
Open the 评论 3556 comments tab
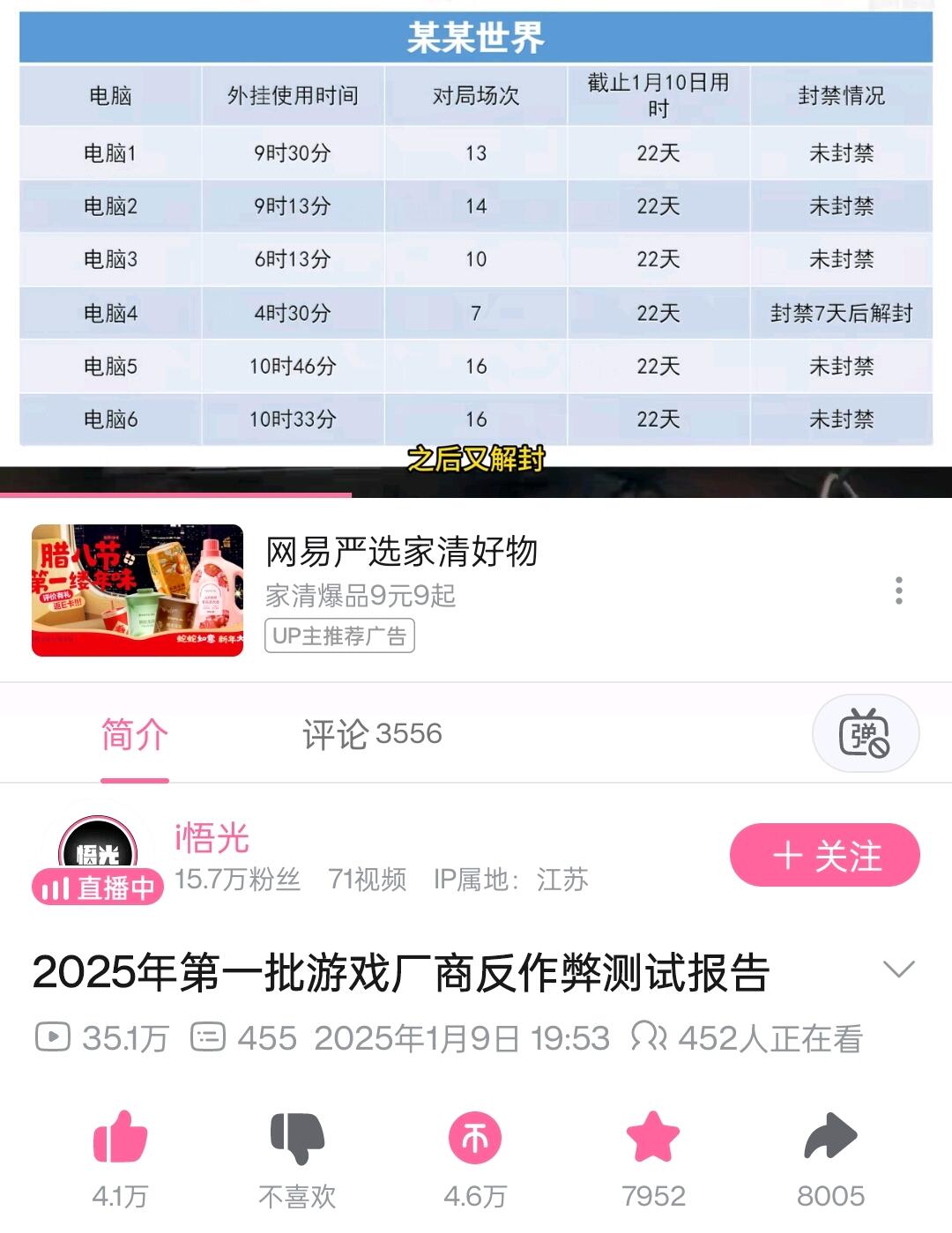(370, 735)
